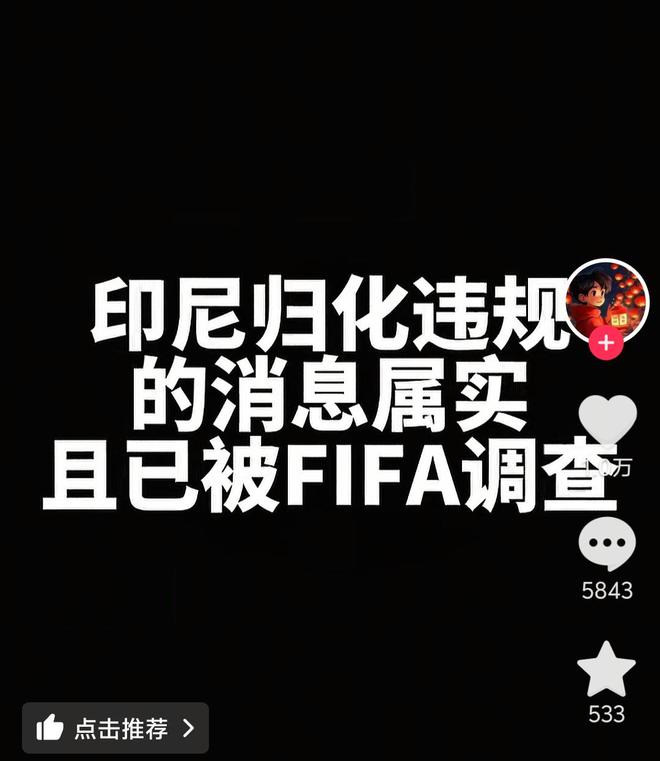660x761 pixels.
Task: Tap the 点击推荐 recommend button
Action: tap(116, 728)
